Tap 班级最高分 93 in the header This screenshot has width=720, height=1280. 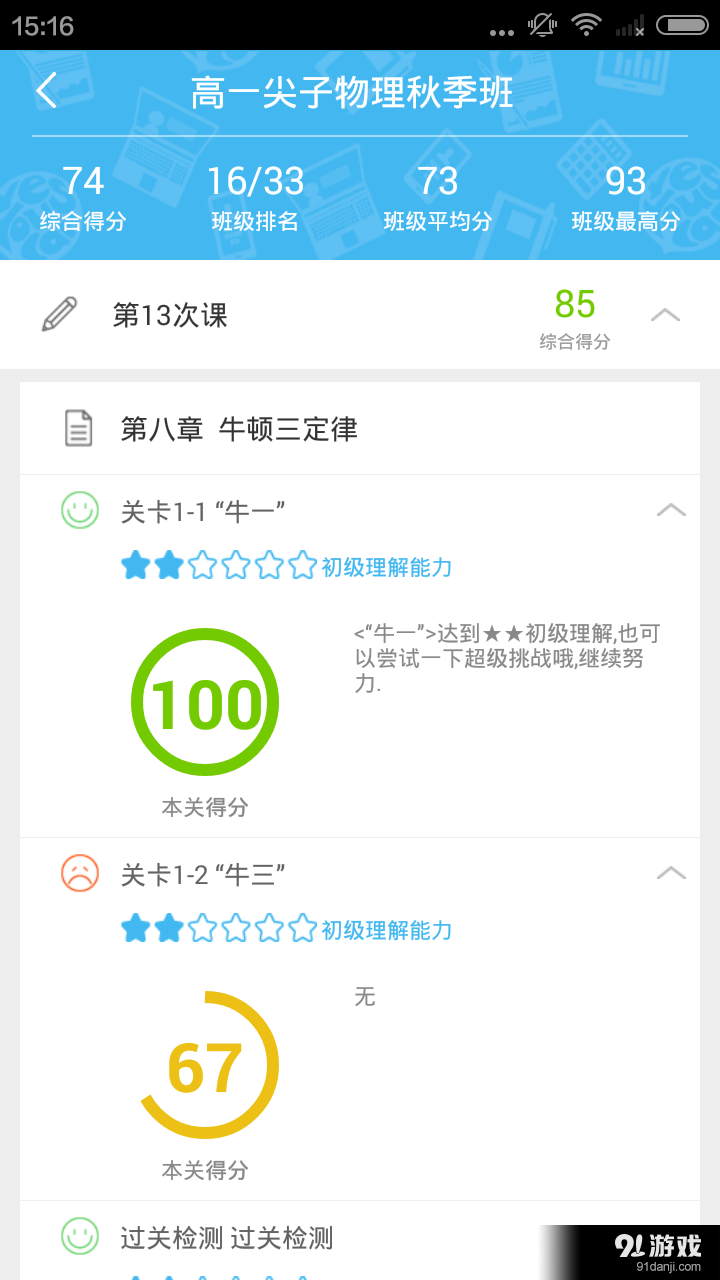[626, 195]
